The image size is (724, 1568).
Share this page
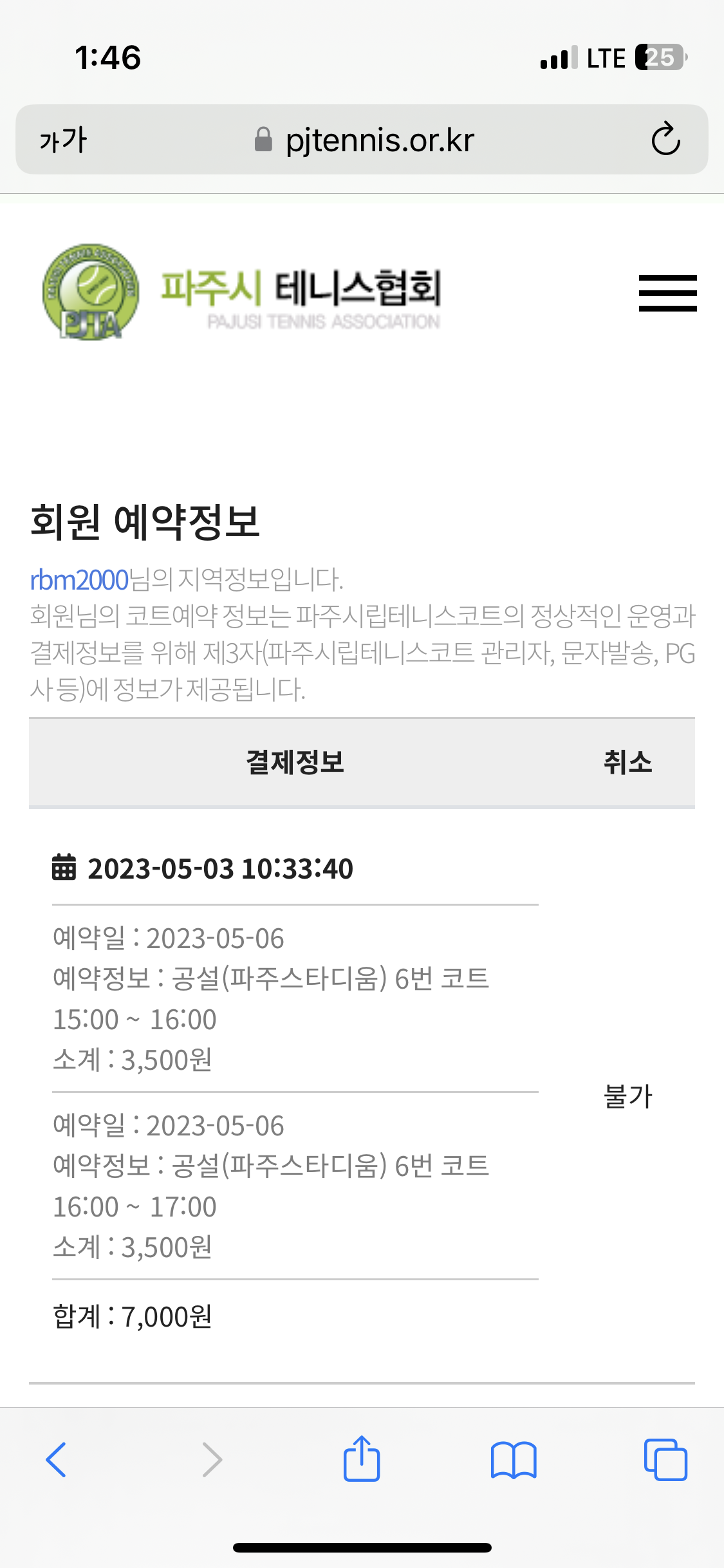362,1458
